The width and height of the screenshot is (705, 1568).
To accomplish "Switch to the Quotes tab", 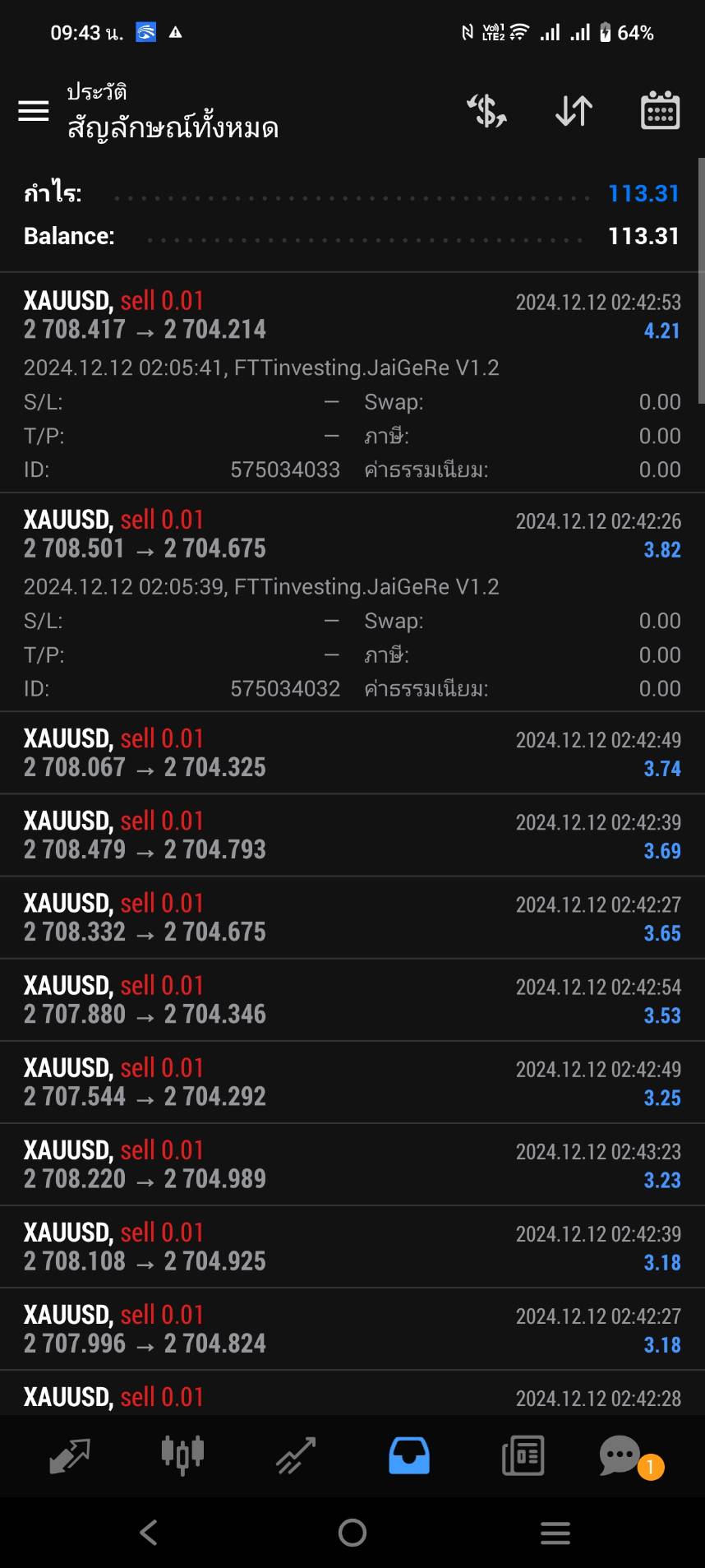I will coord(70,1455).
